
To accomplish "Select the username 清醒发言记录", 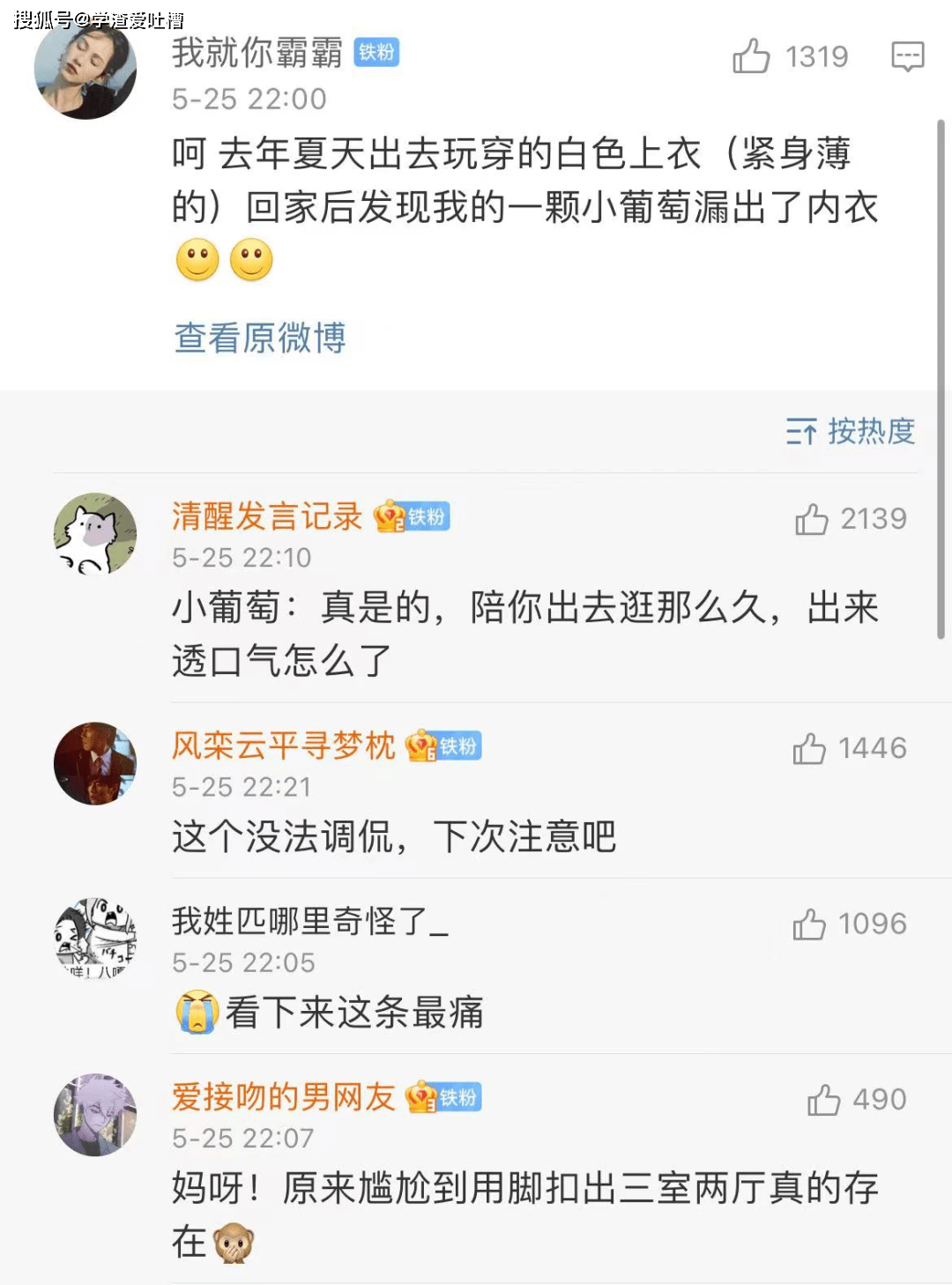I will coord(264,516).
